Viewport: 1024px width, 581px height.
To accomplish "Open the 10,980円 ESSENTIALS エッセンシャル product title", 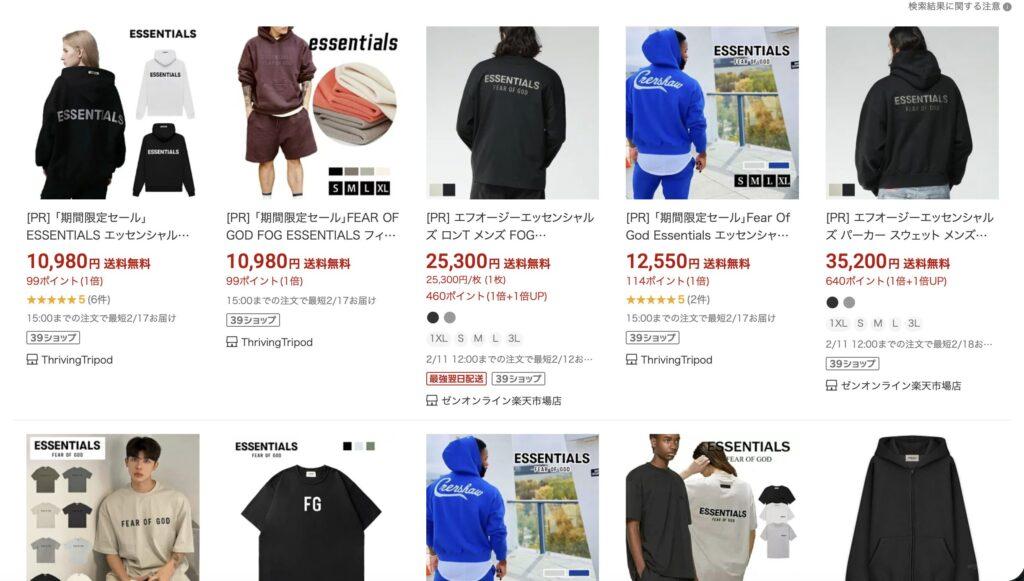I will click(x=108, y=226).
